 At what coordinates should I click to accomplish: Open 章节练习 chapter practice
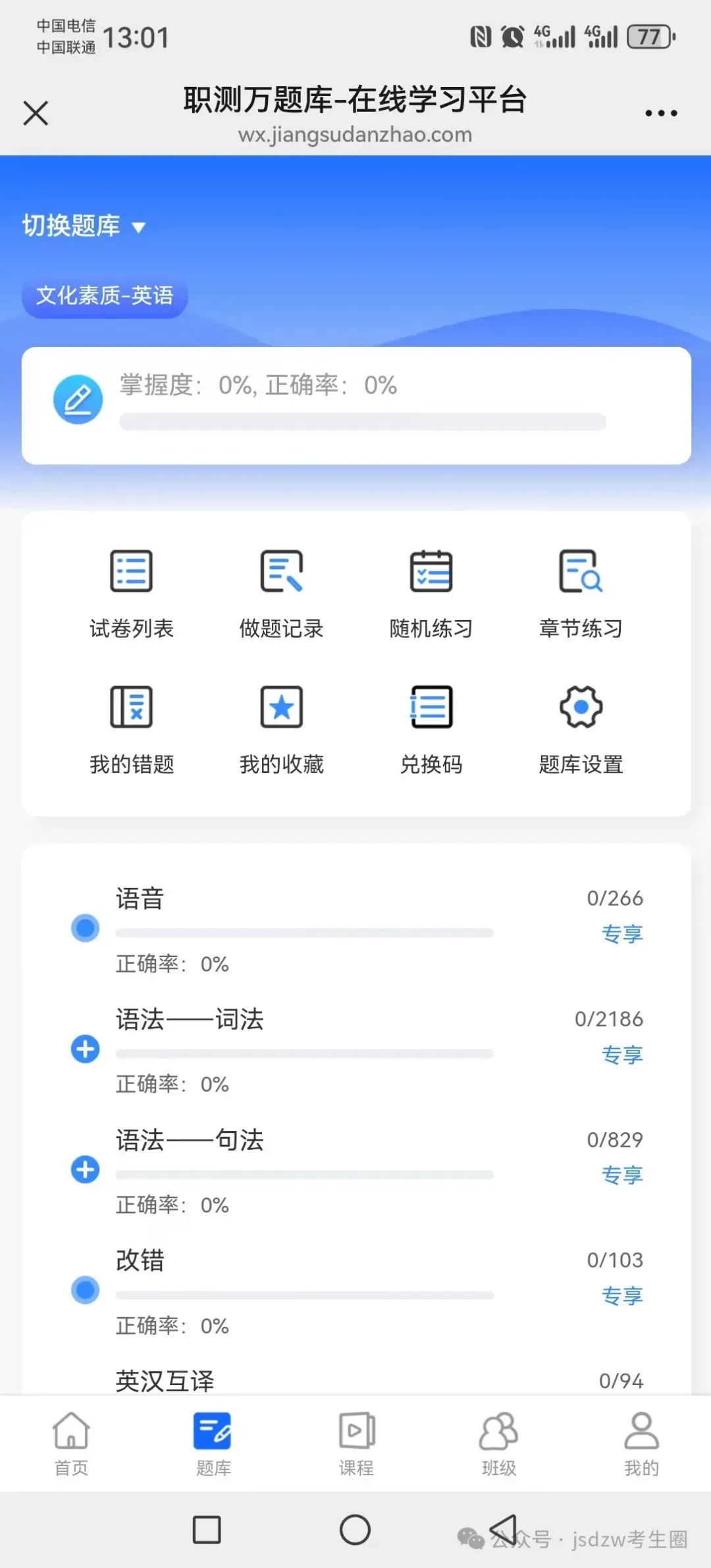click(x=581, y=592)
